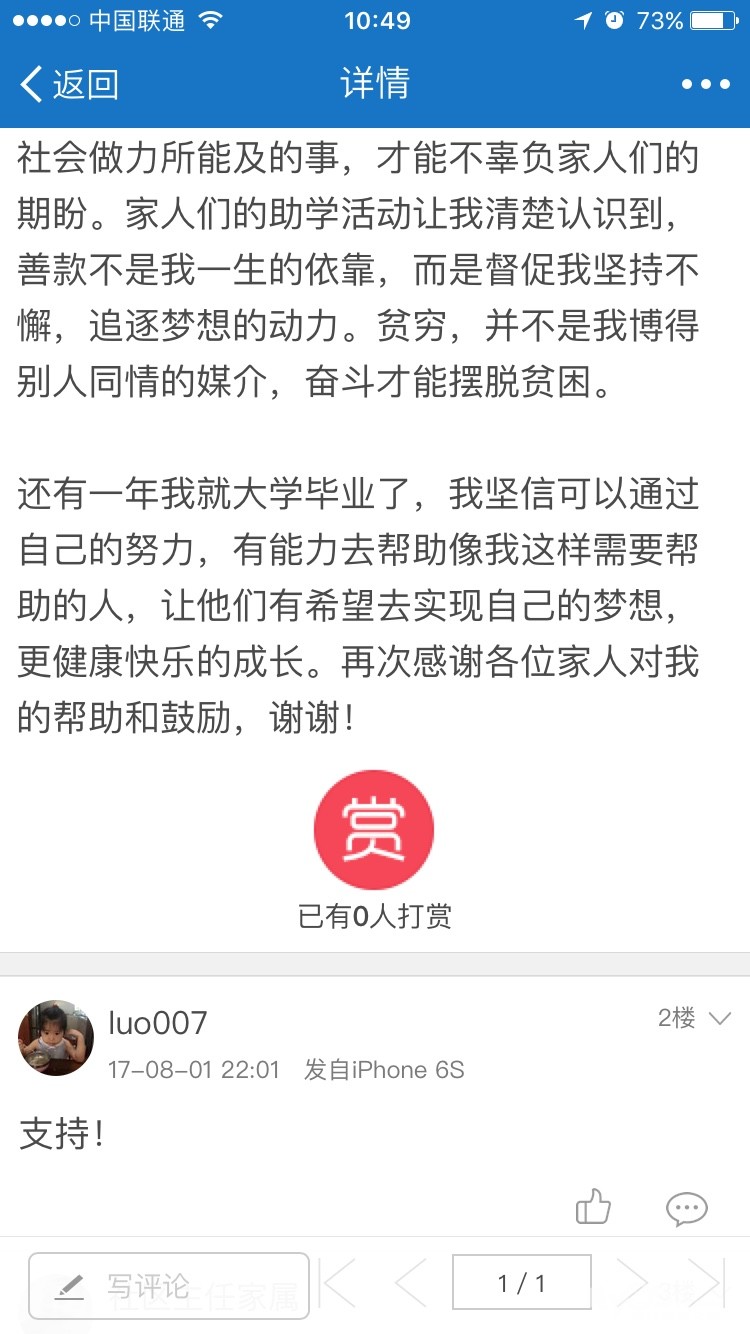The height and width of the screenshot is (1334, 750).
Task: Open the 1 / 1 page selector
Action: 521,1283
